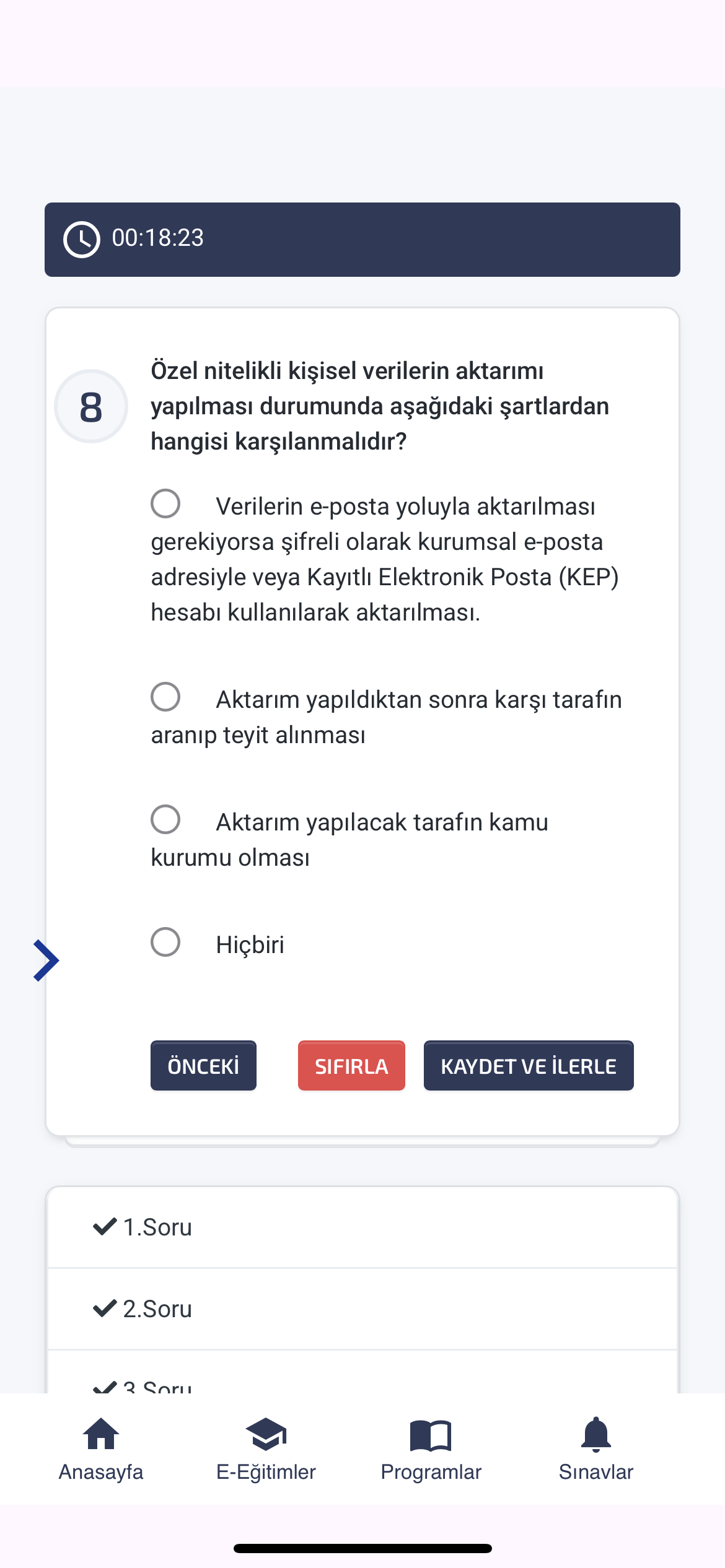This screenshot has width=725, height=1568.
Task: Go back with the ÖNCEKİ button
Action: tap(203, 1065)
